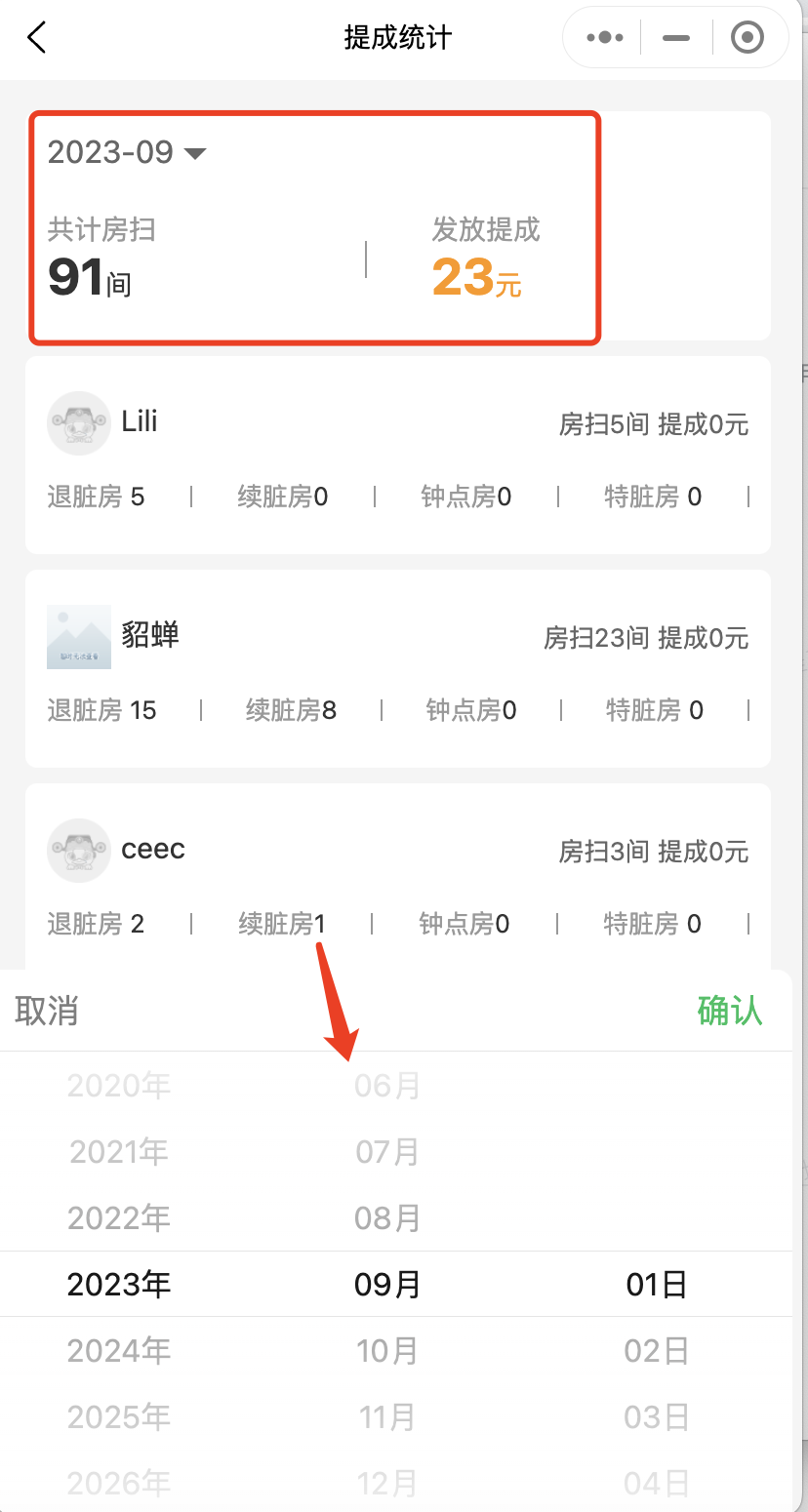The height and width of the screenshot is (1512, 808).
Task: Cancel the date picker with 取消
Action: [47, 1011]
